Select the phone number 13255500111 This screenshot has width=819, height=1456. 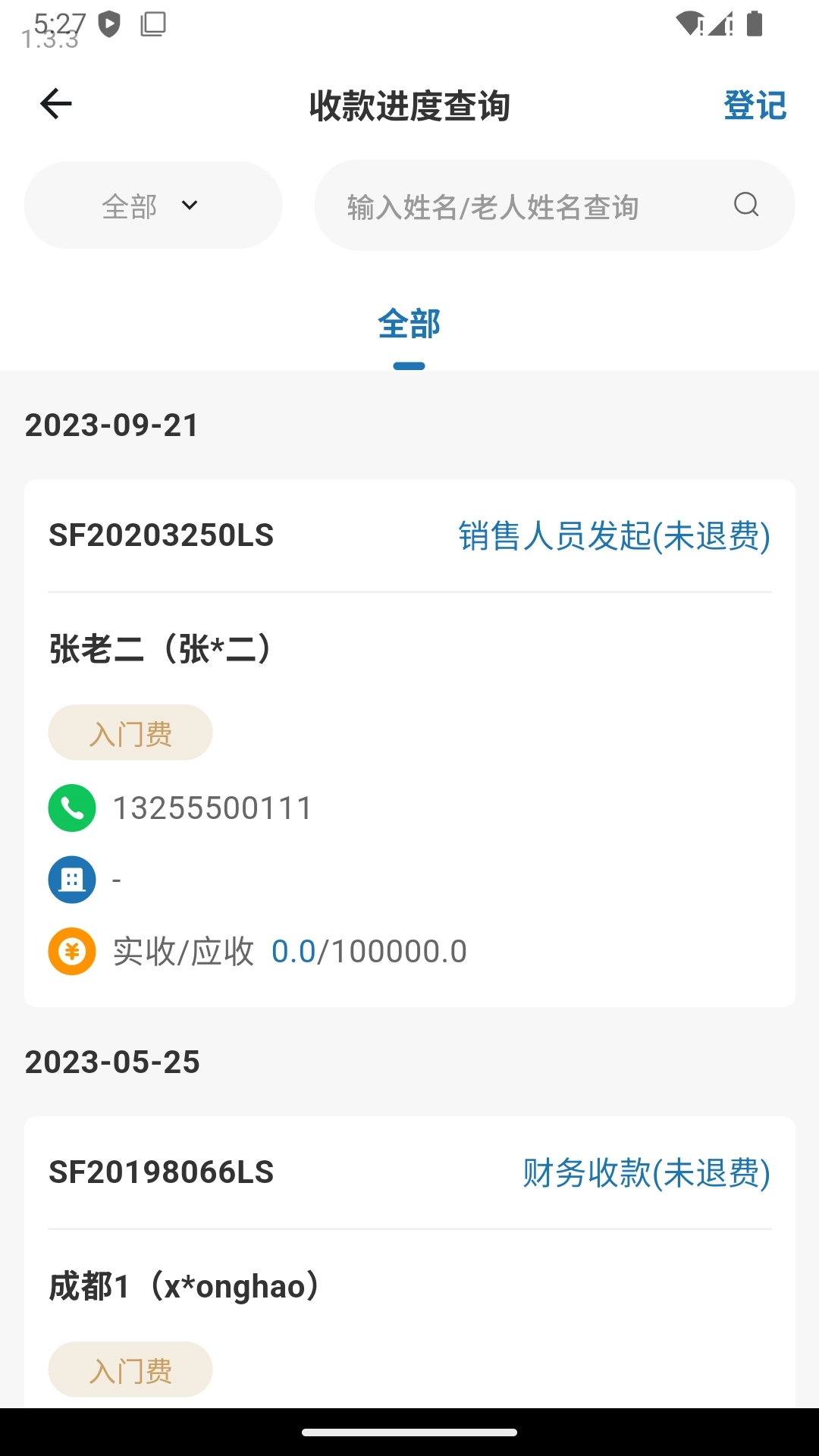pyautogui.click(x=213, y=807)
